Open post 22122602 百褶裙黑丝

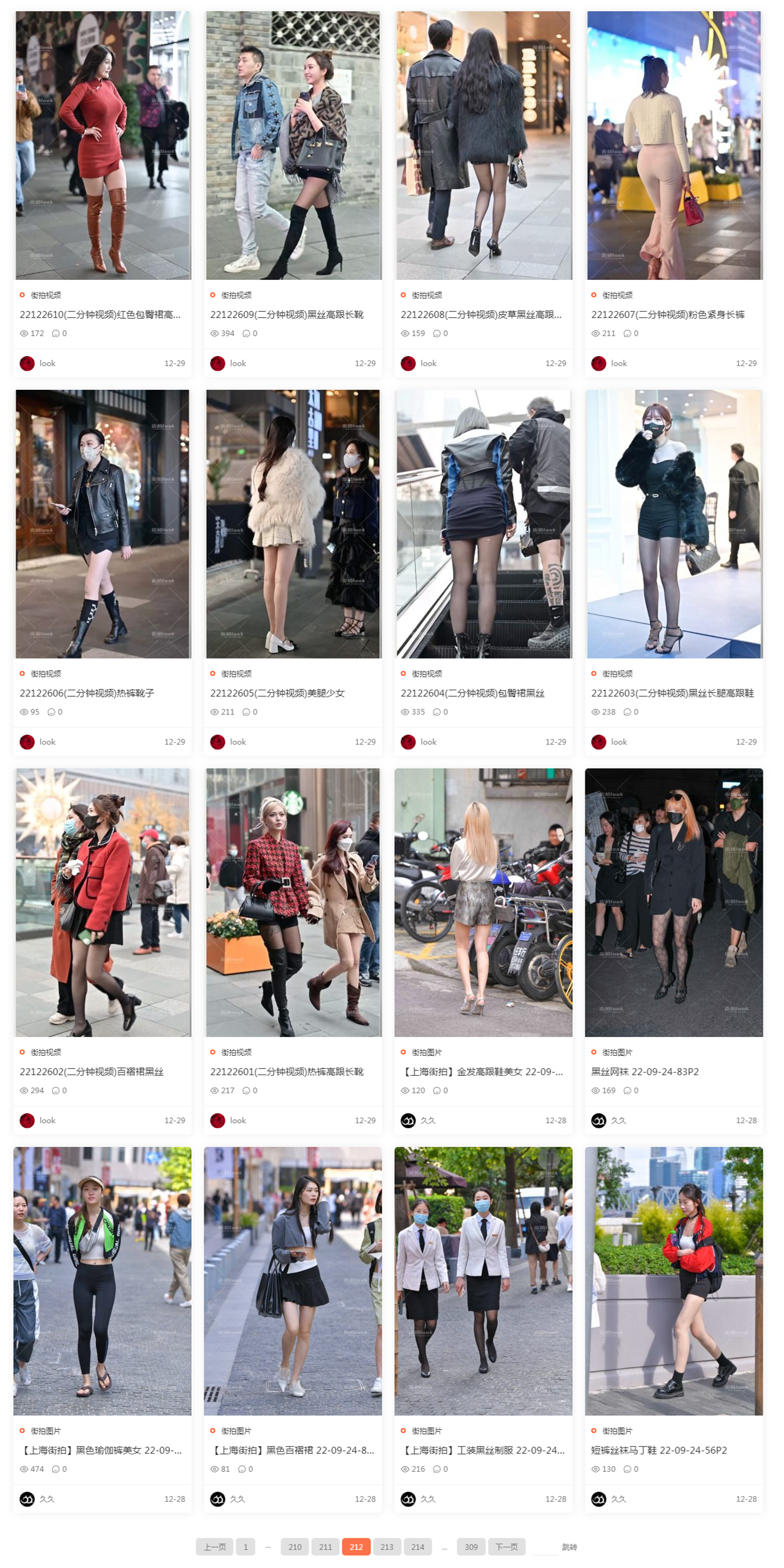click(x=92, y=1072)
